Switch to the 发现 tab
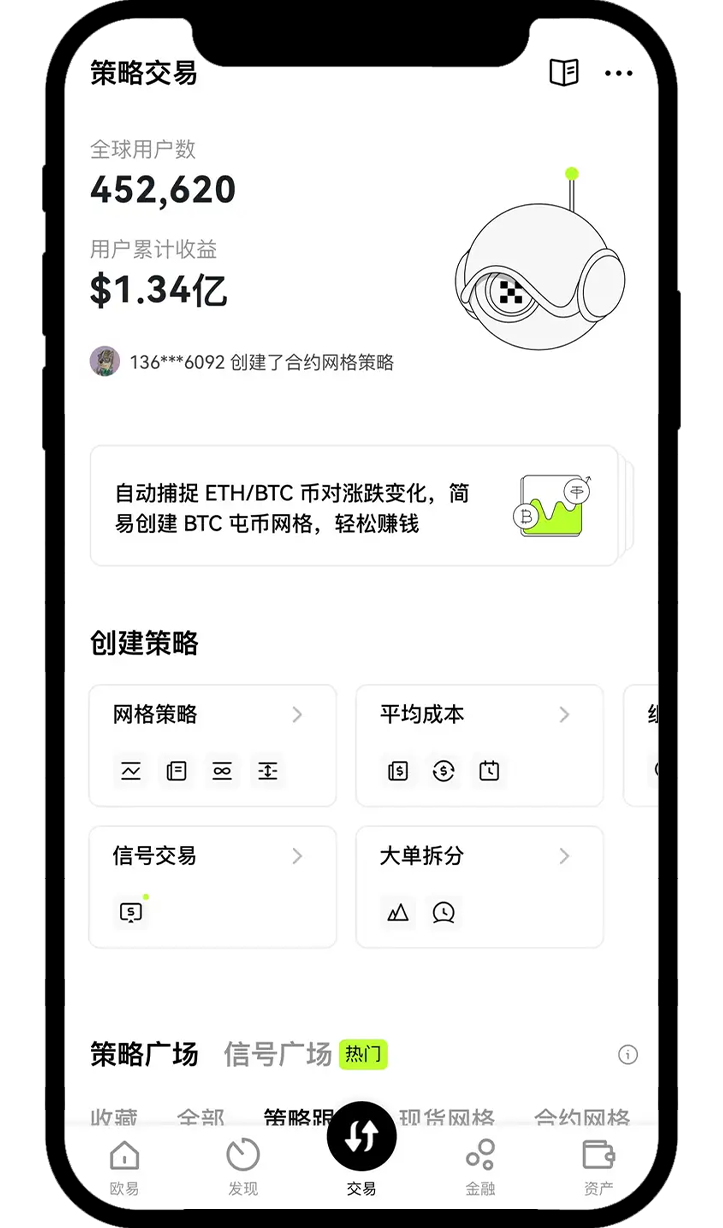The height and width of the screenshot is (1228, 723). pyautogui.click(x=243, y=1167)
